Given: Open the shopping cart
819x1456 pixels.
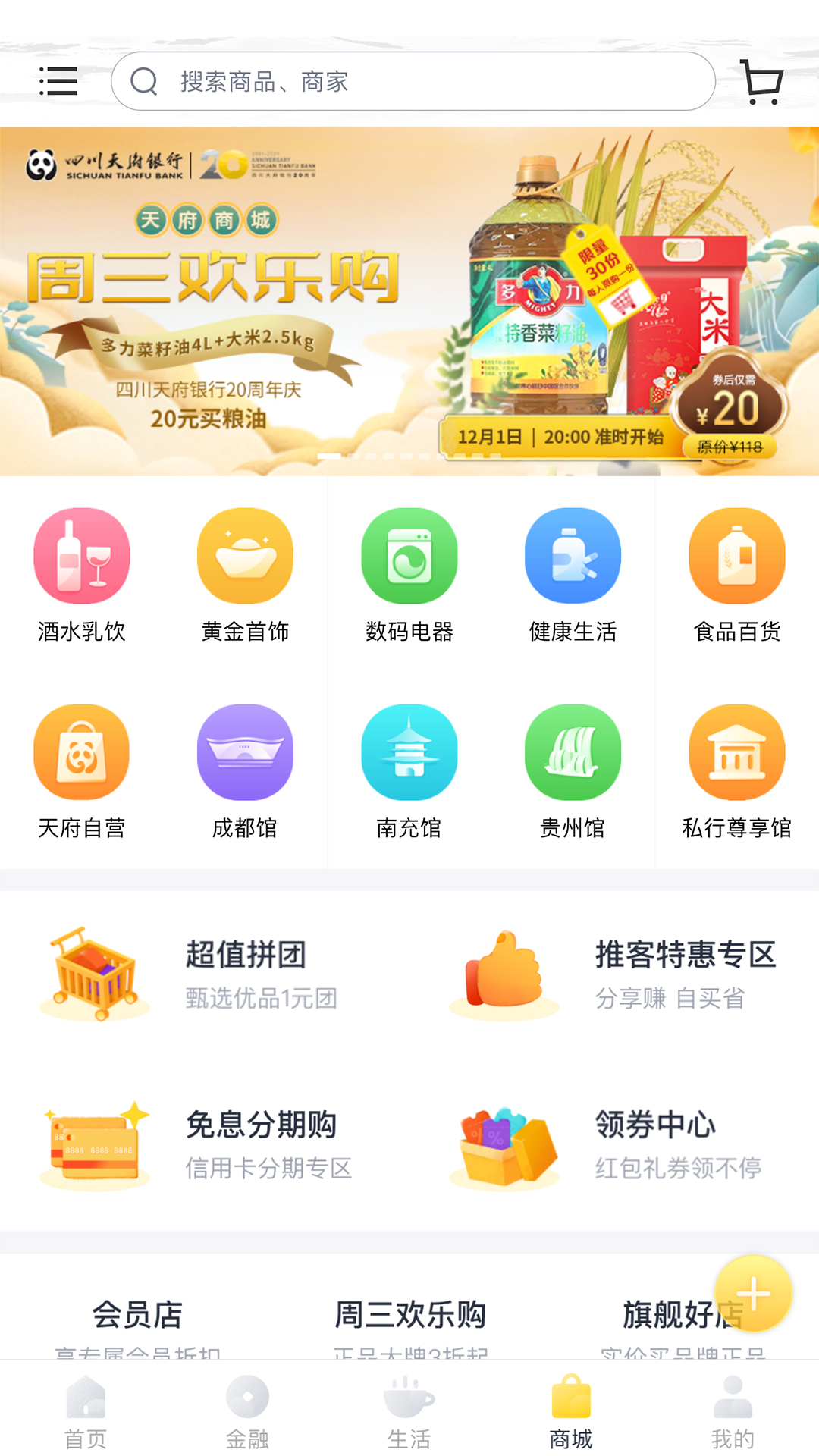Looking at the screenshot, I should pos(762,82).
